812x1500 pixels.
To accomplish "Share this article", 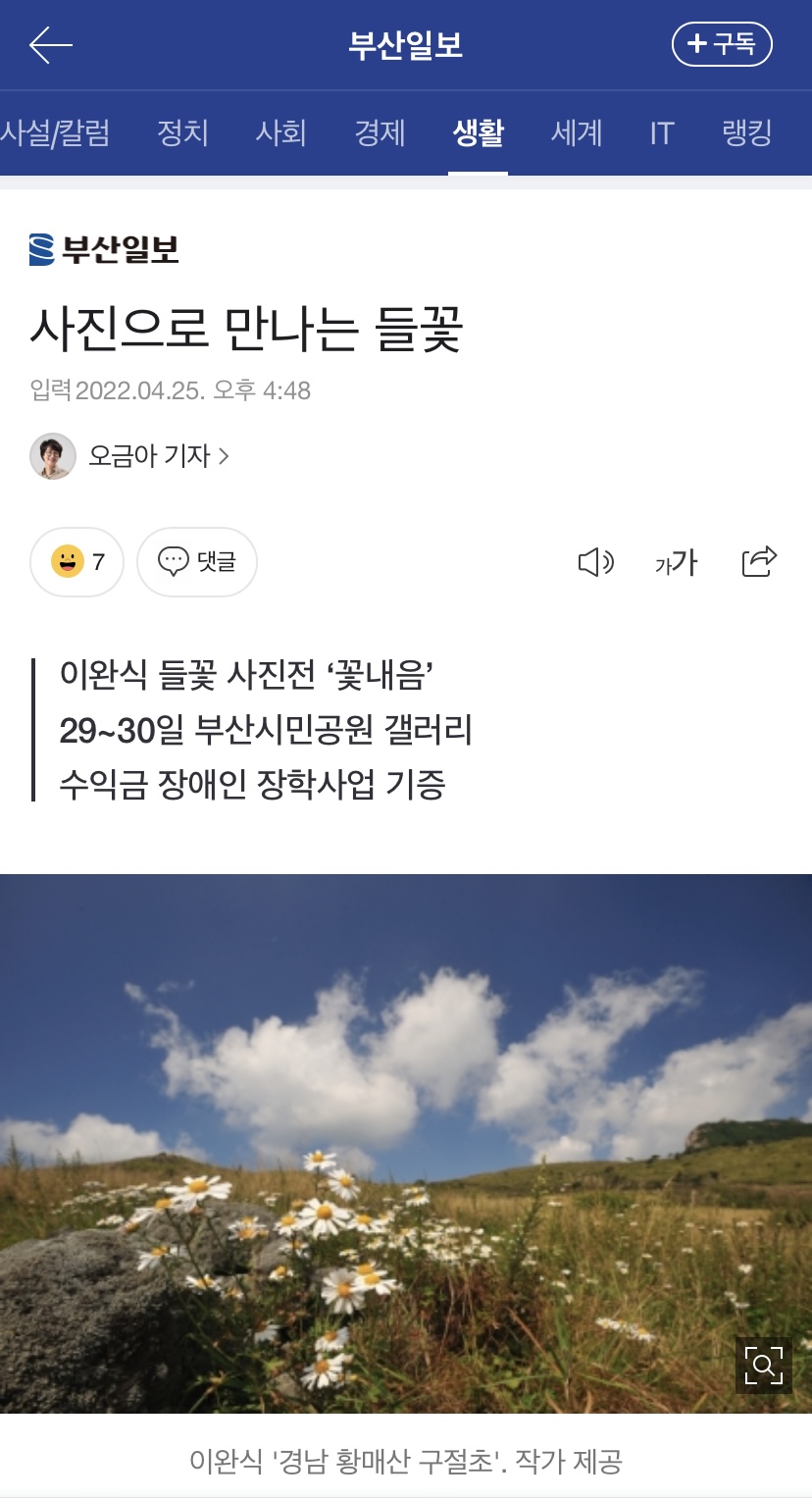I will tap(759, 561).
